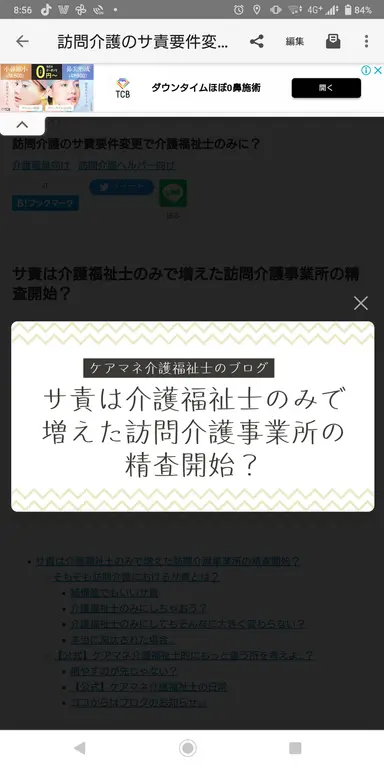
Task: Tap the 編集 edit button
Action: (295, 42)
